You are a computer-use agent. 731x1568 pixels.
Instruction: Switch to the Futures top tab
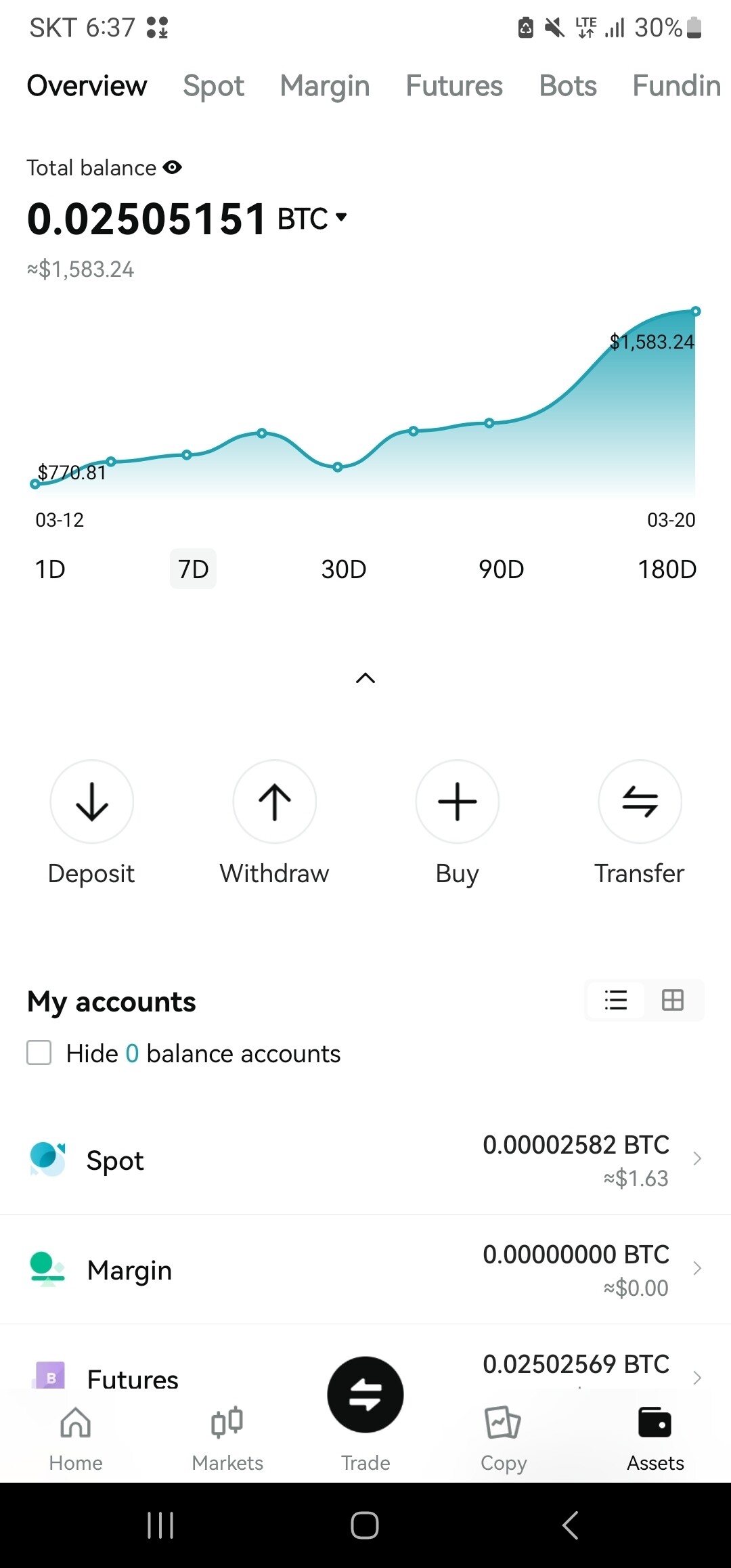click(x=454, y=86)
